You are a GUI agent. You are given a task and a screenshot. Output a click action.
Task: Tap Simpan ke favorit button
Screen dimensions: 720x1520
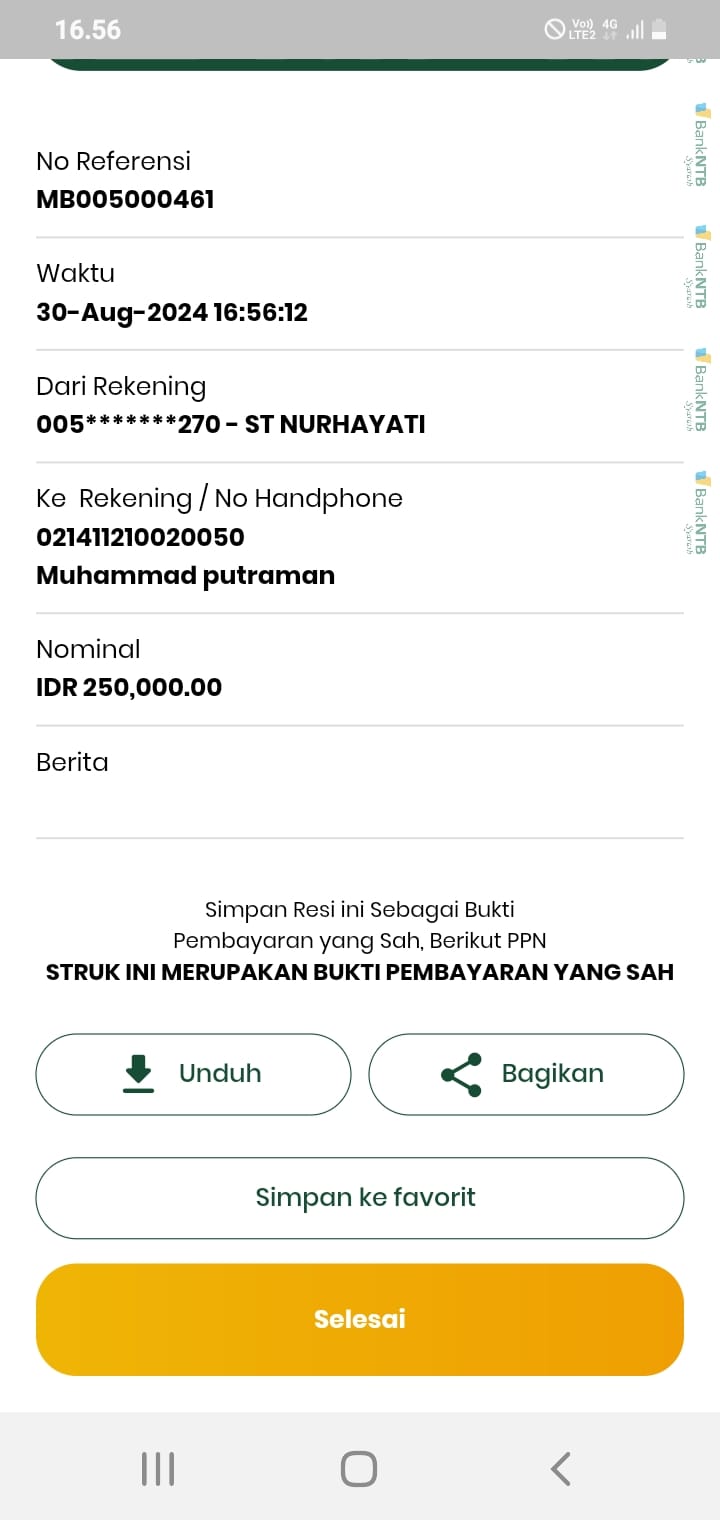tap(360, 1197)
